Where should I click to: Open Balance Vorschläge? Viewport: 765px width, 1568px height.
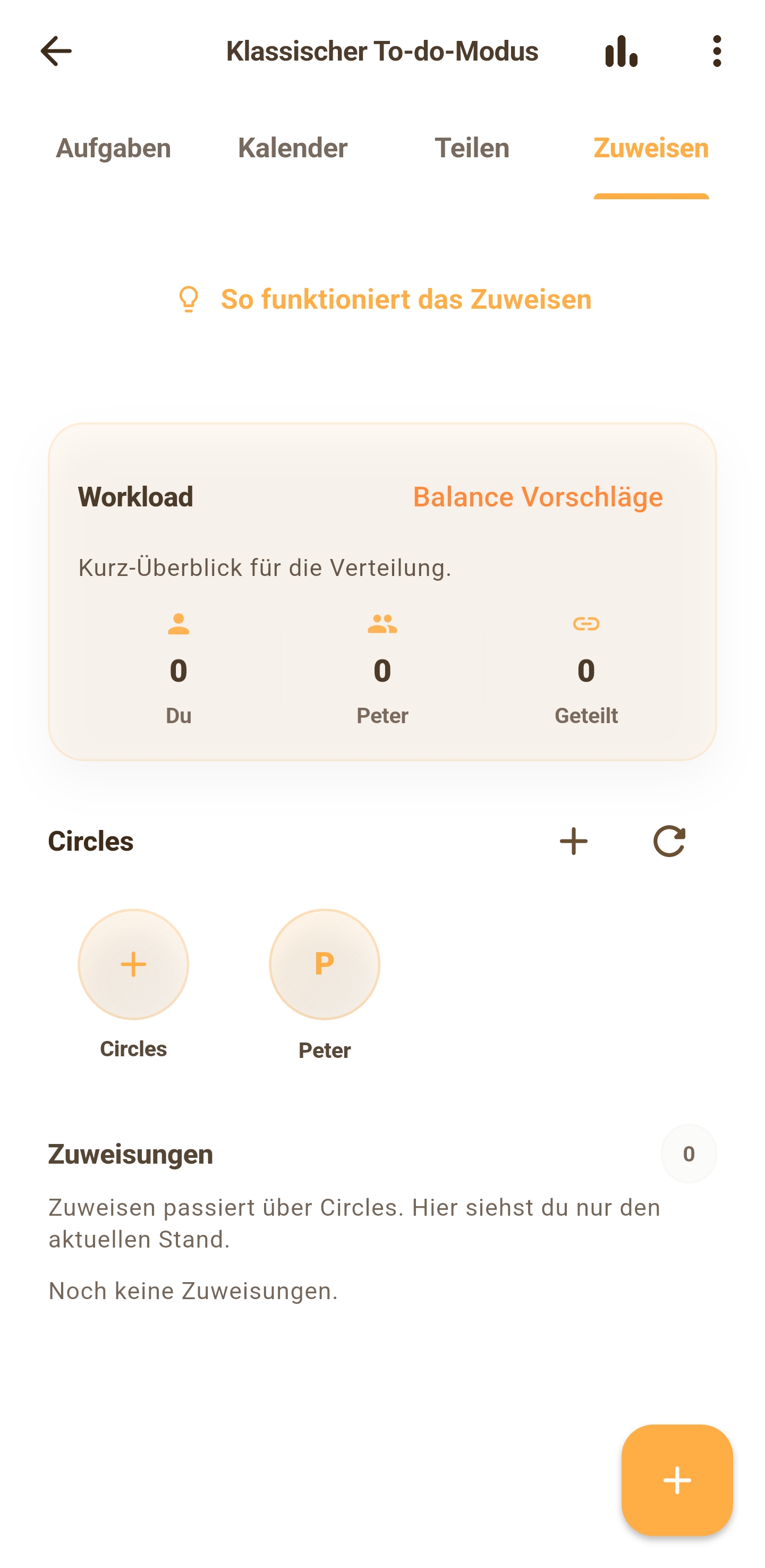[x=538, y=497]
